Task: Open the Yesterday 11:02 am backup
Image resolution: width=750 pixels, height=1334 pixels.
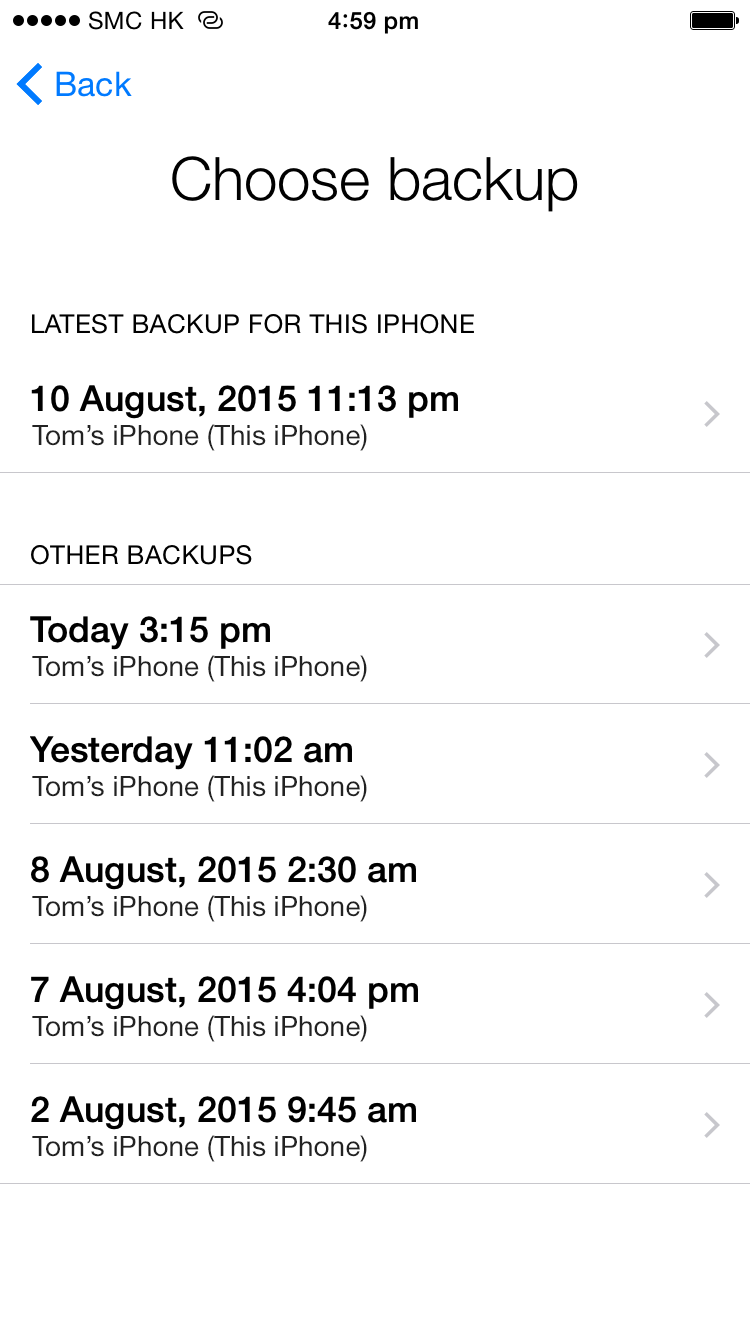Action: click(x=375, y=764)
